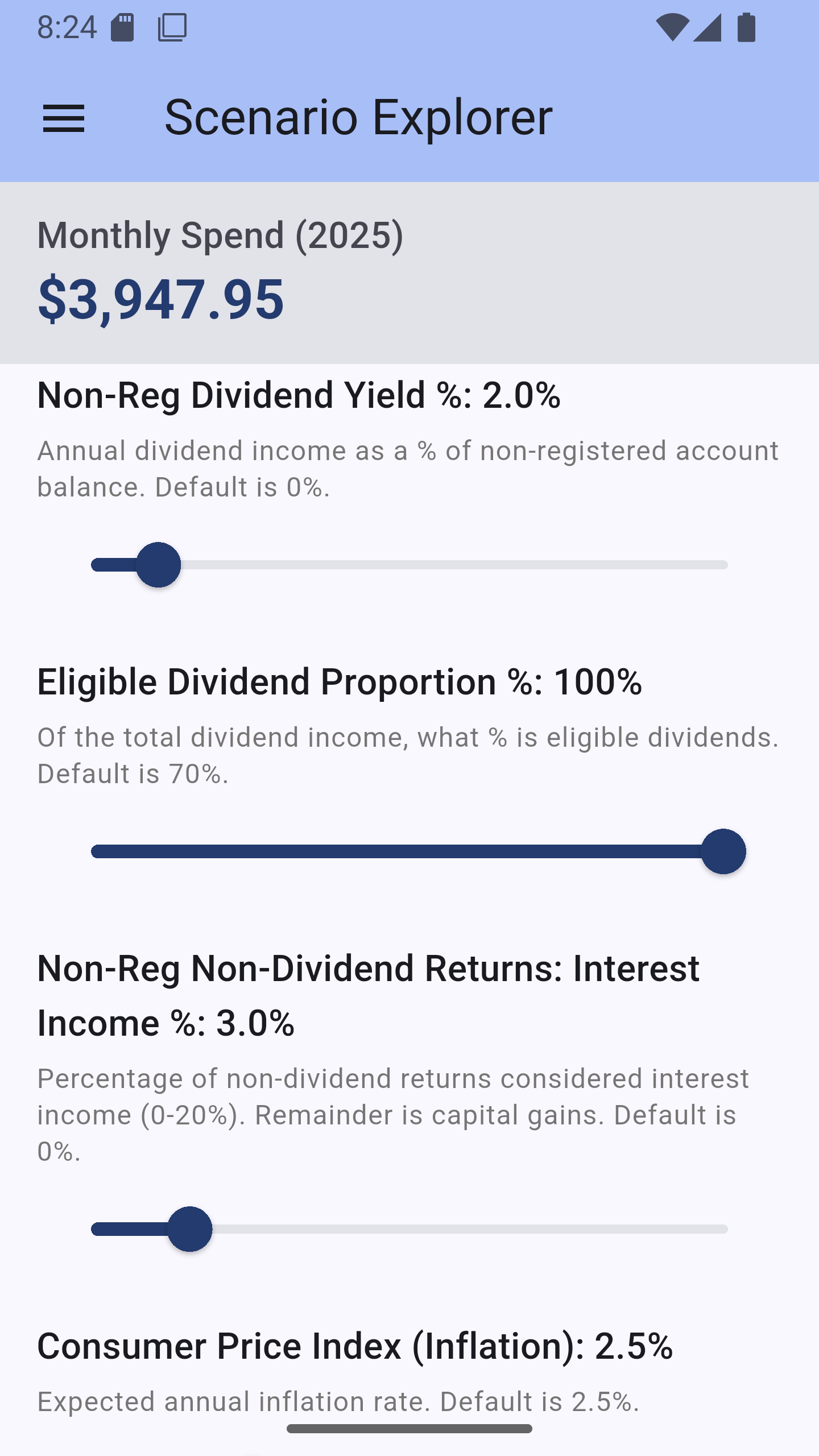The width and height of the screenshot is (819, 1456).
Task: Select the Scenario Explorer title
Action: click(x=358, y=118)
